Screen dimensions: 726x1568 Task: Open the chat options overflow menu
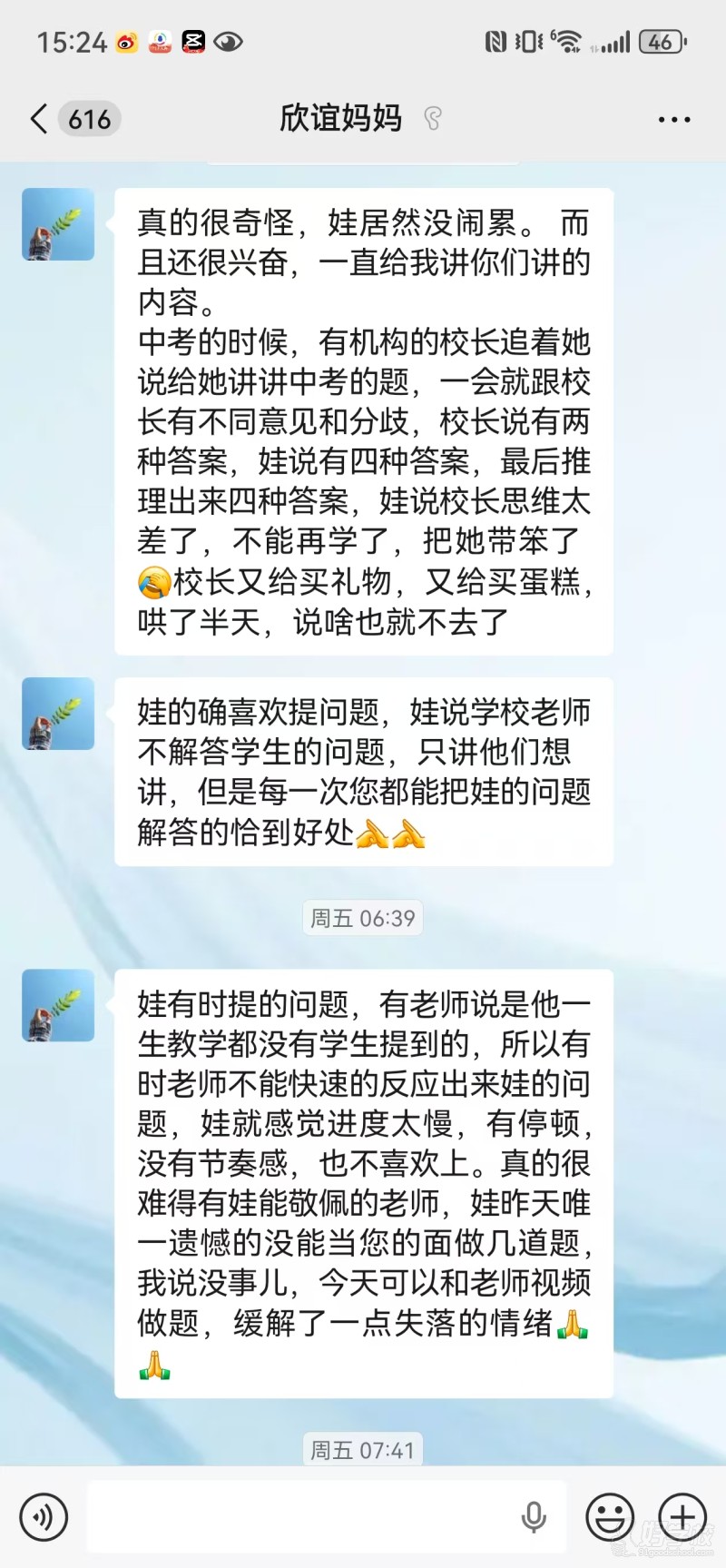pos(673,119)
